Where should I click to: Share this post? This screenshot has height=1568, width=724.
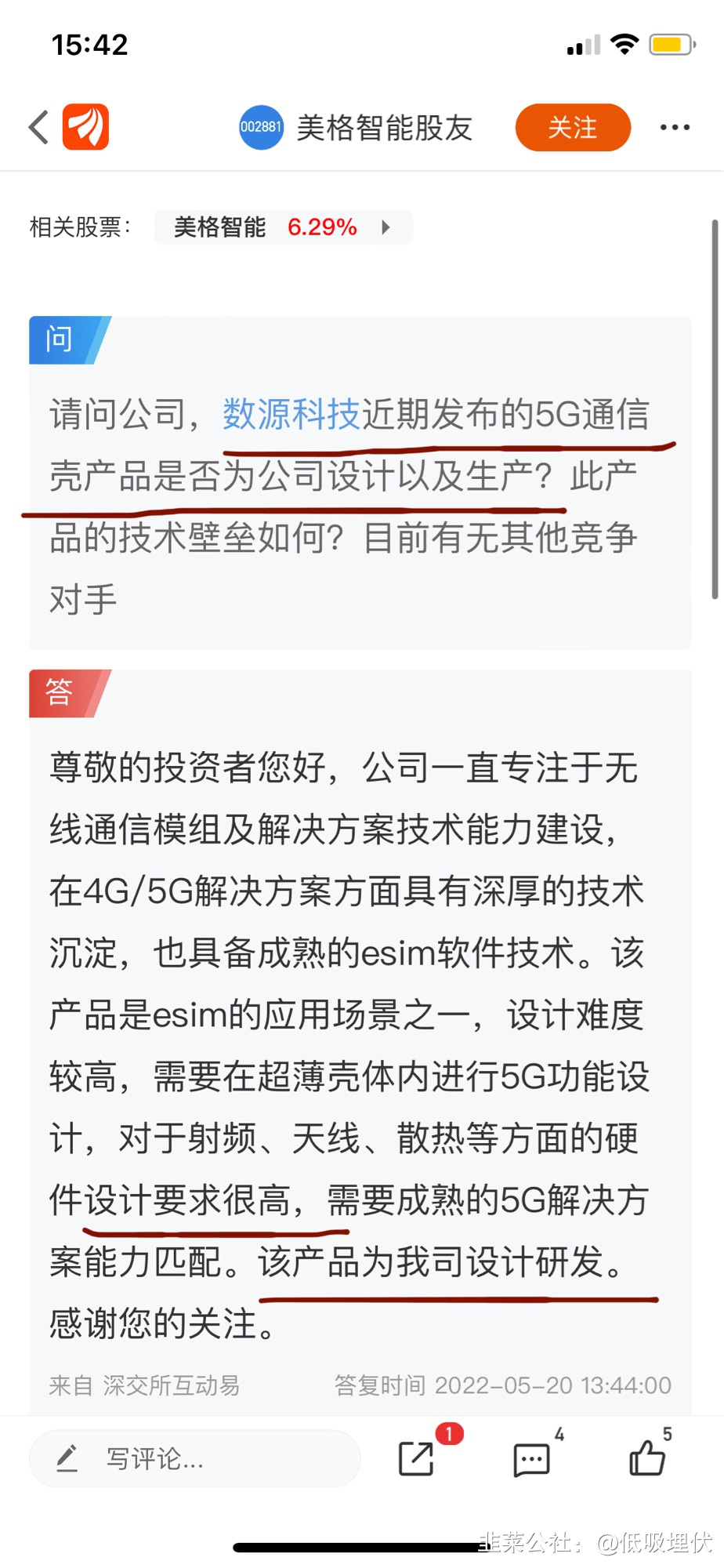416,1458
